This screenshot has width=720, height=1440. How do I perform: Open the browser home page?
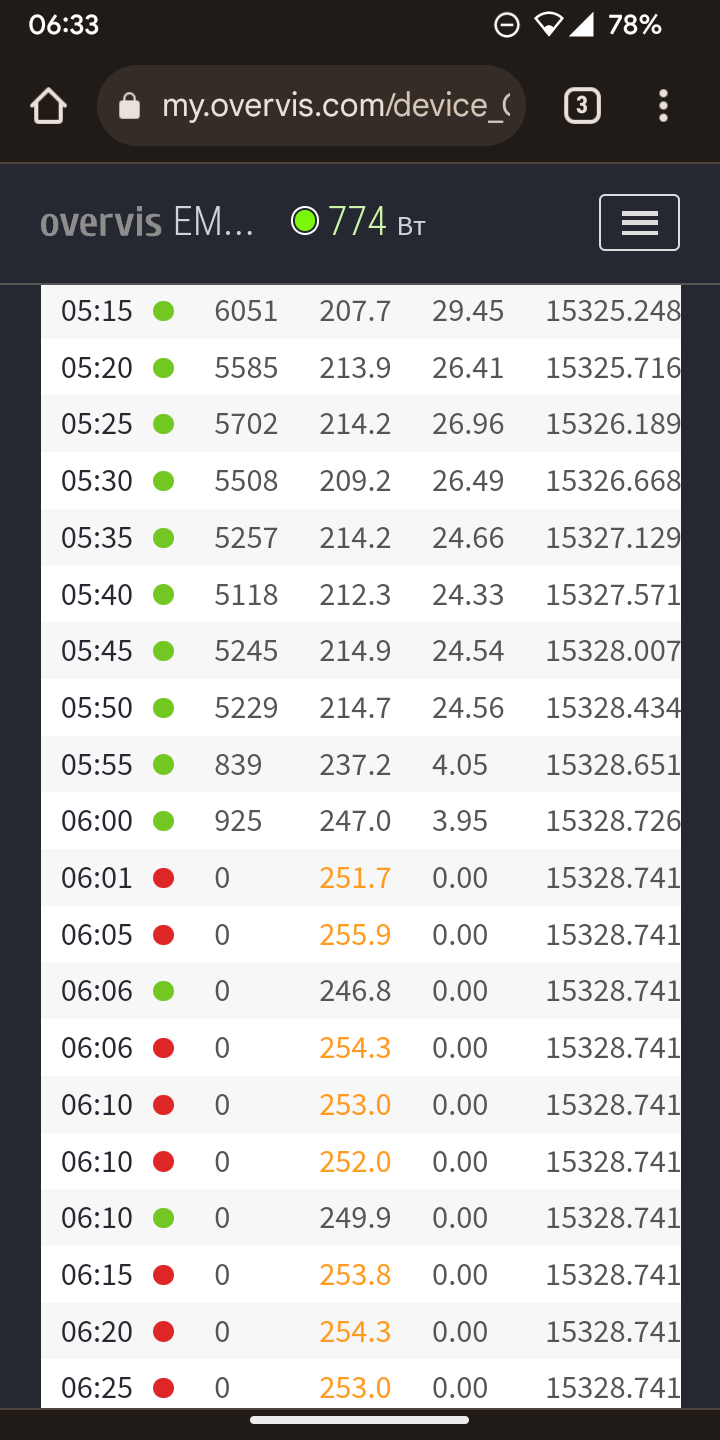(x=48, y=106)
